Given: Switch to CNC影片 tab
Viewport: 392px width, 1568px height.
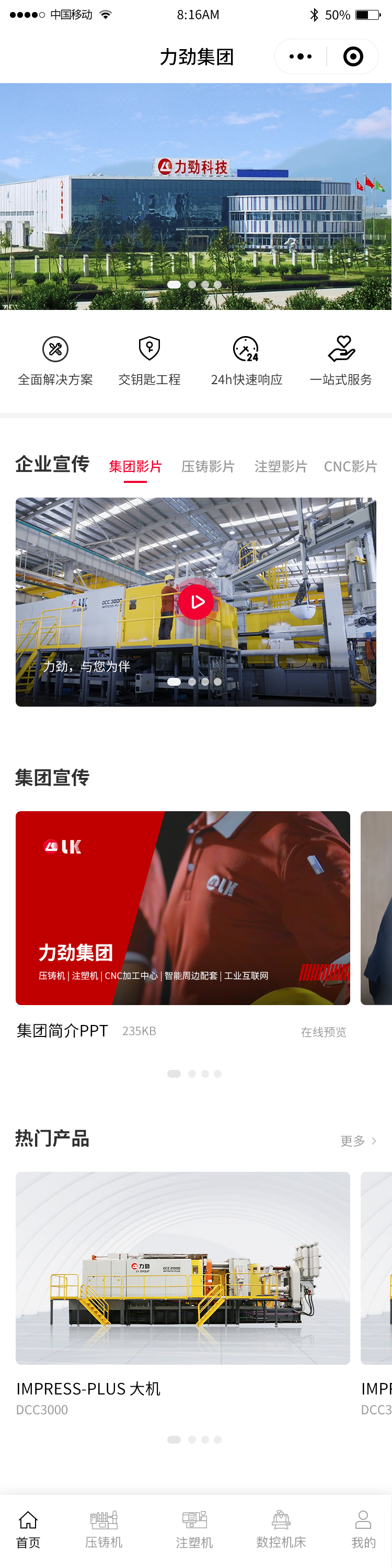Looking at the screenshot, I should [350, 466].
